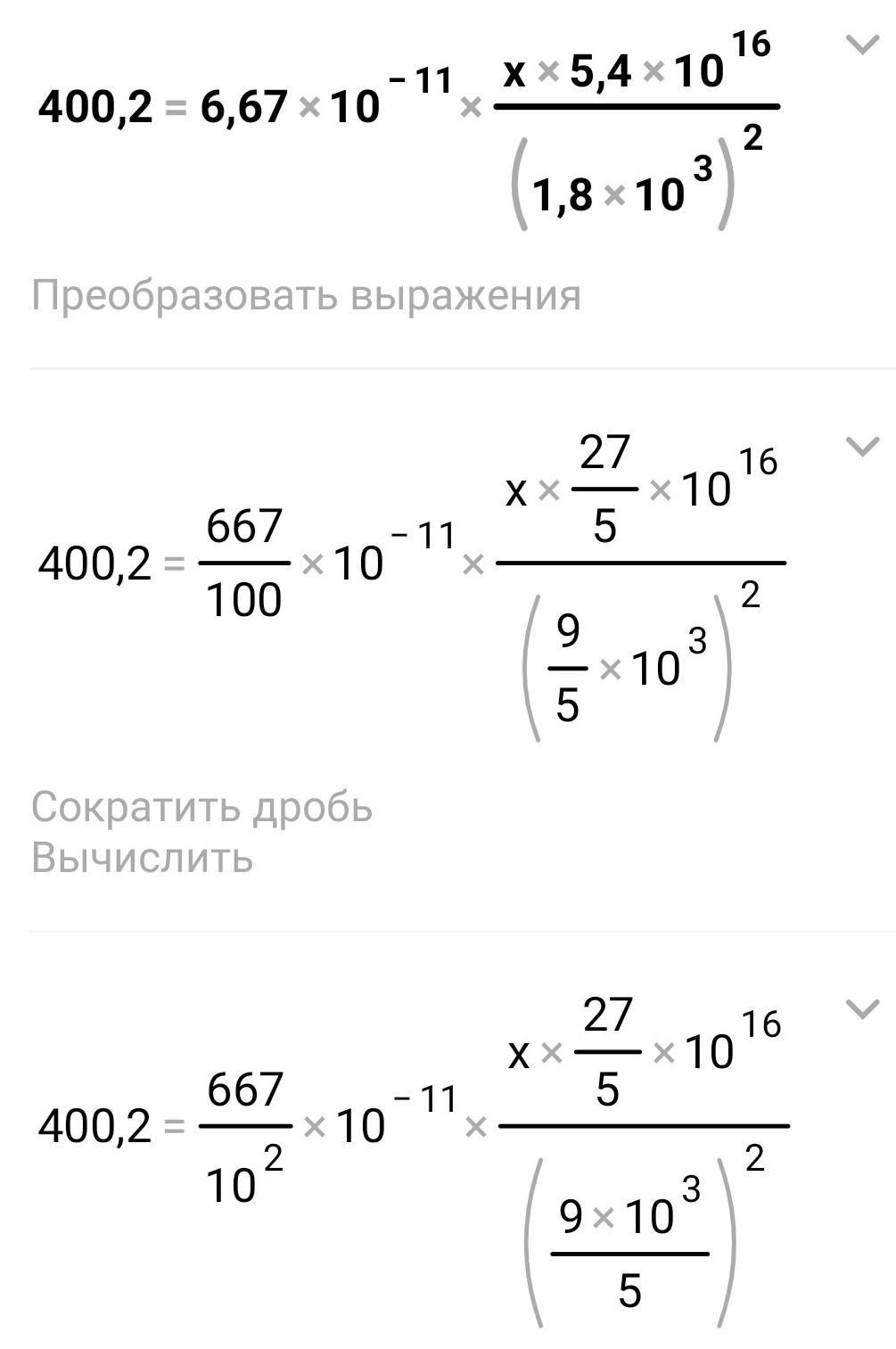
Task: Expand the first step with 6,67×10⁻¹¹
Action: [x=861, y=45]
